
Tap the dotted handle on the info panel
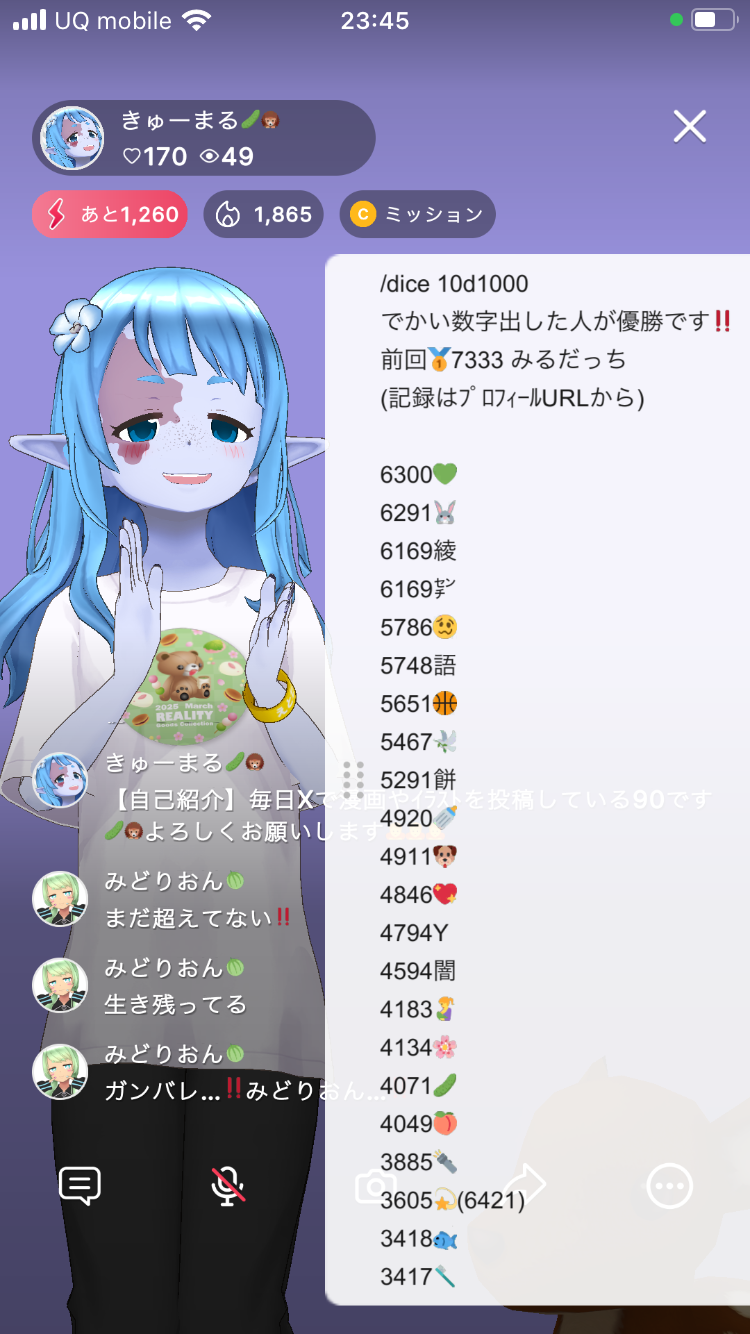click(x=352, y=779)
